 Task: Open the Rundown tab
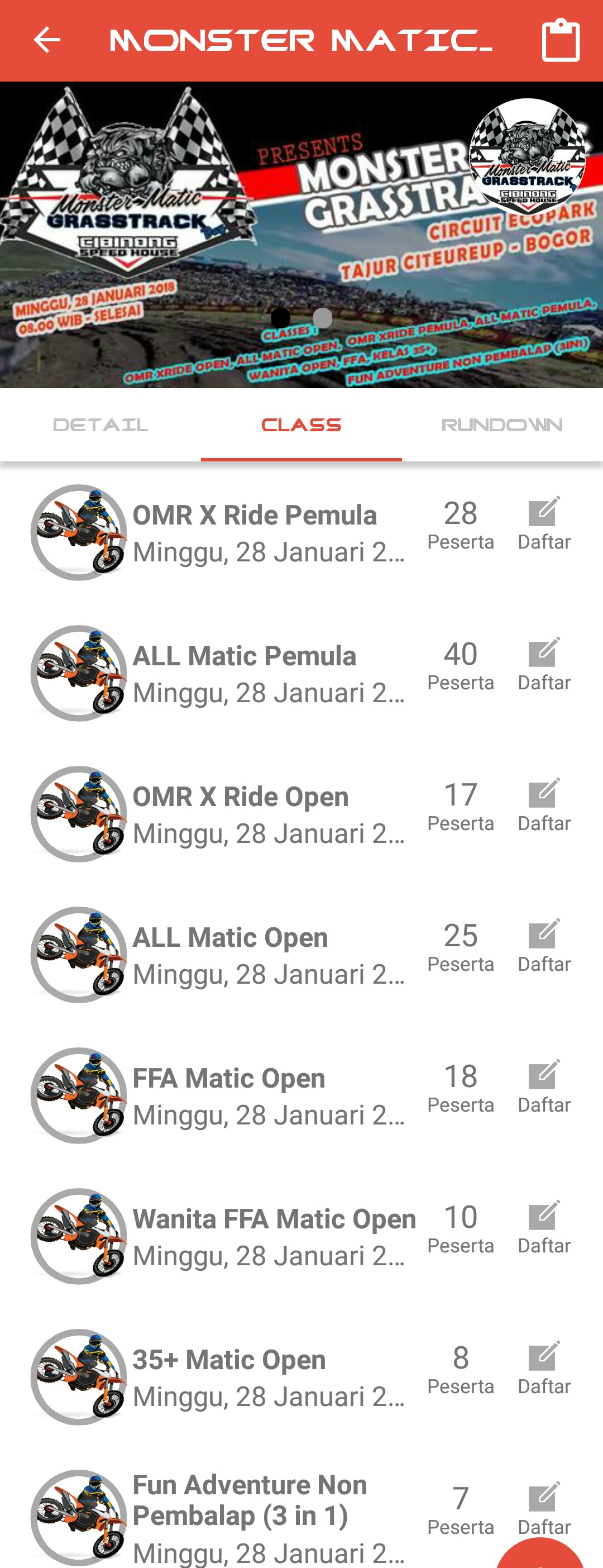[x=502, y=425]
